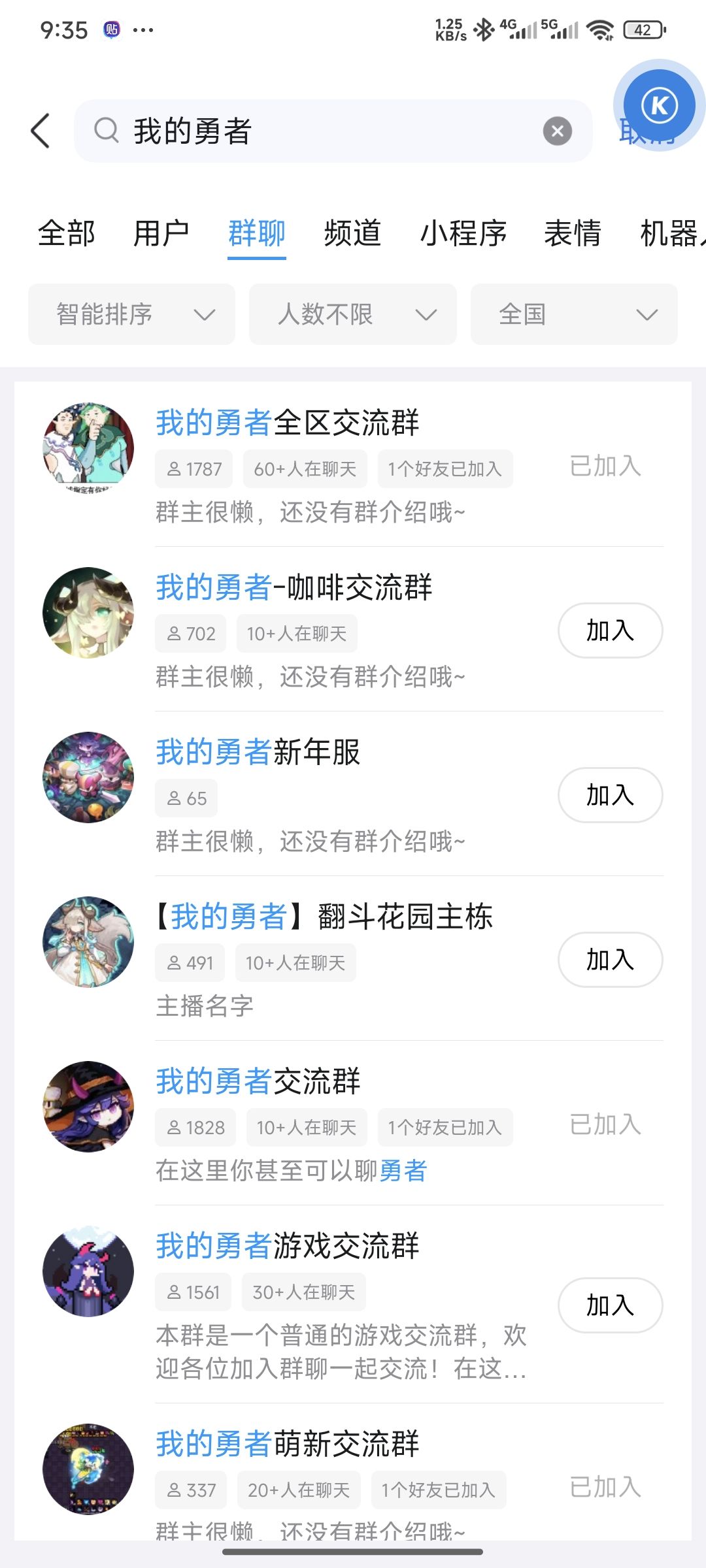Image resolution: width=706 pixels, height=1568 pixels.
Task: Select the 频道 tab
Action: click(x=352, y=233)
